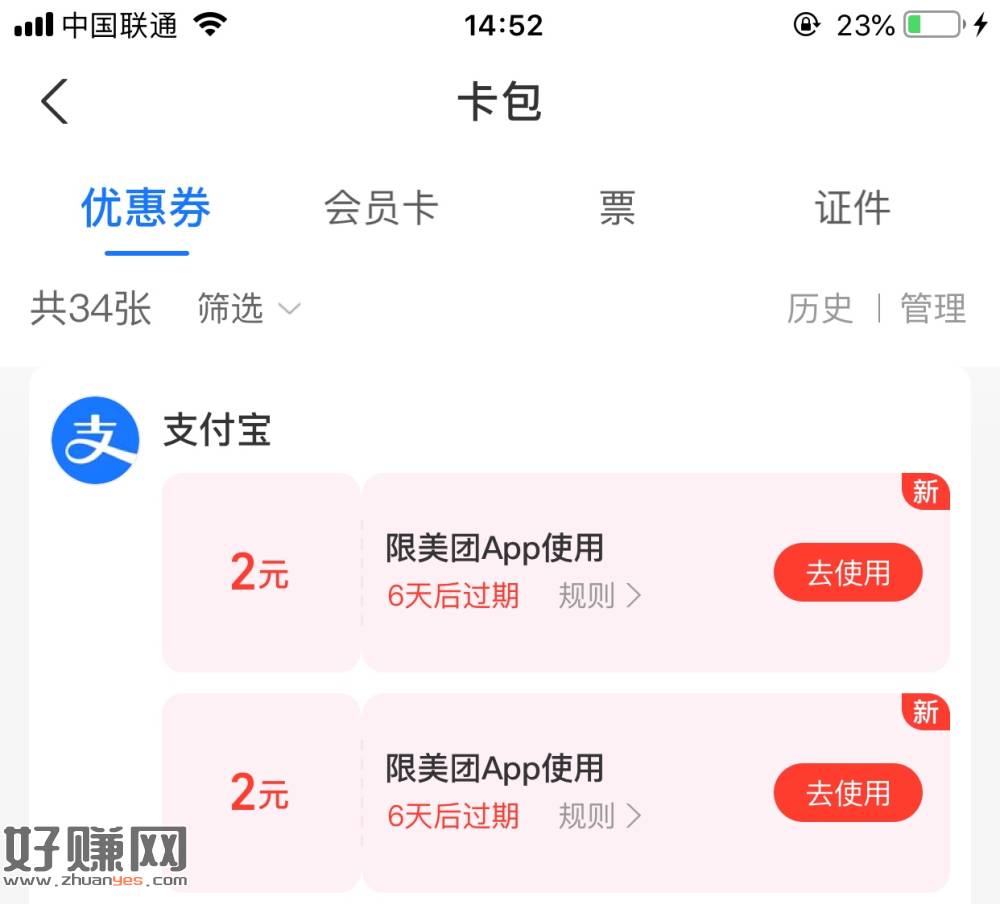1000x904 pixels.
Task: Go back from the 卡包 page
Action: point(55,102)
